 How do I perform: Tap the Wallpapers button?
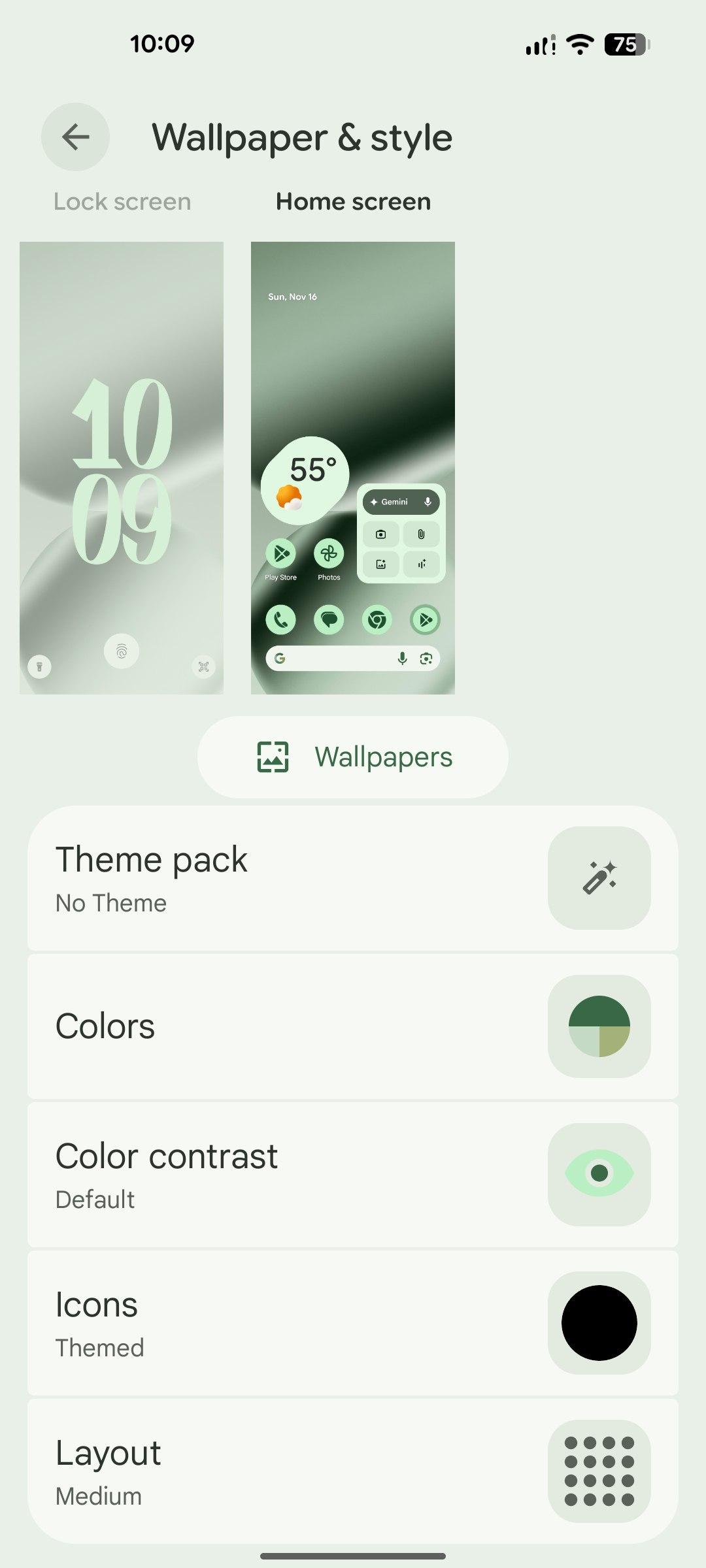(x=353, y=757)
